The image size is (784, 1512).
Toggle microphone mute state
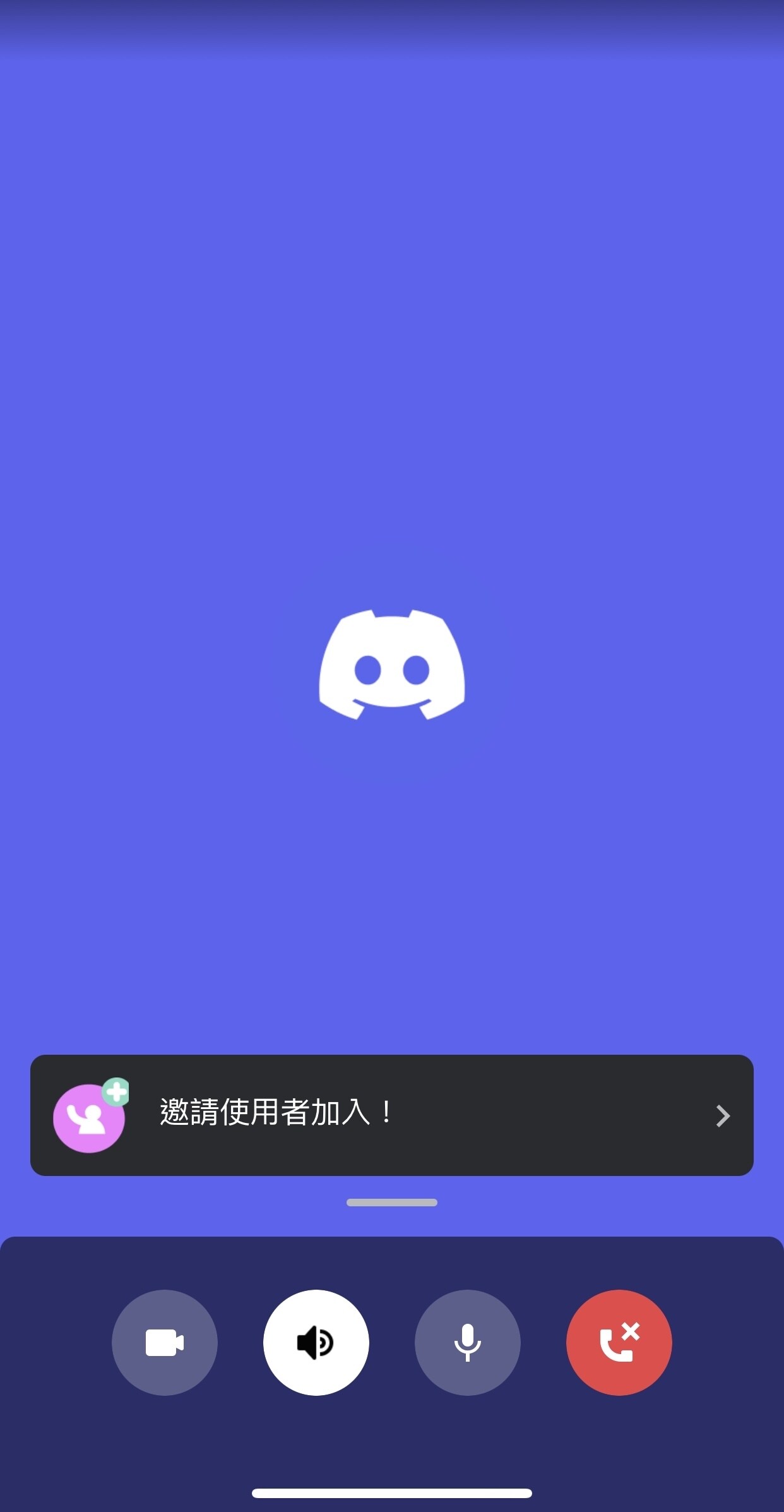468,1343
